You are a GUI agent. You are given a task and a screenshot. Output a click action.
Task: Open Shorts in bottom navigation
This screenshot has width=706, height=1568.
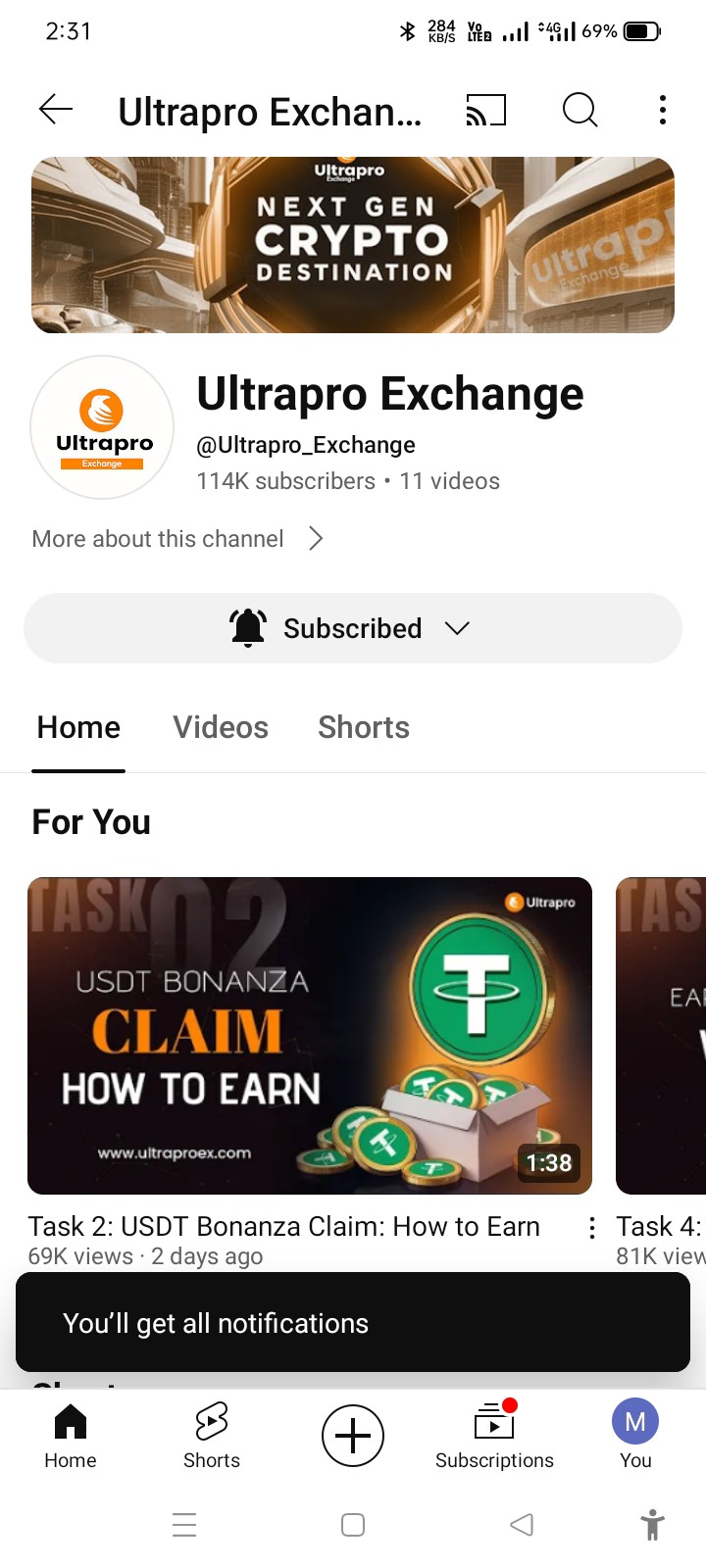pyautogui.click(x=212, y=1436)
